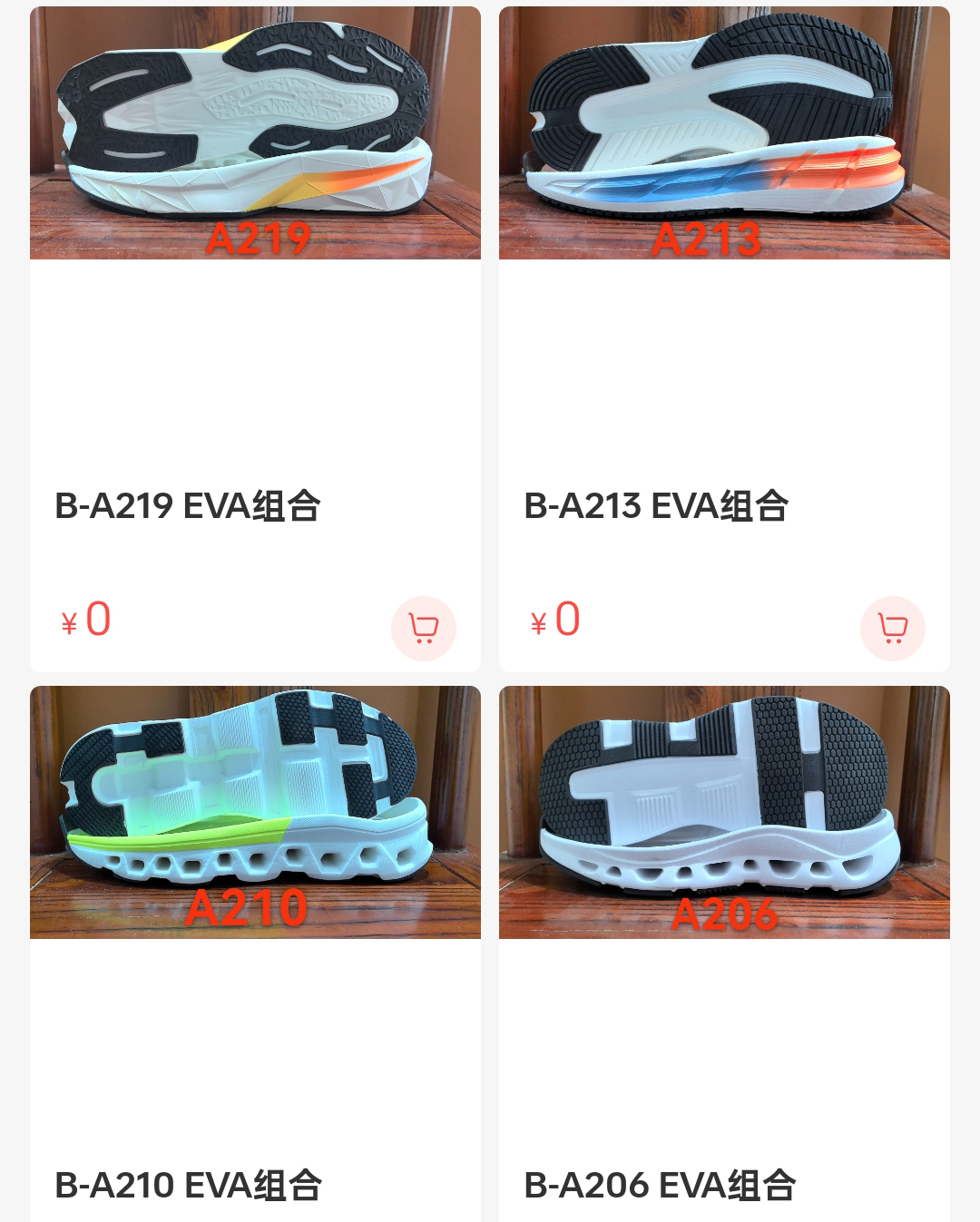
Task: Add B-A219 EVA组合 to the cart
Action: [x=423, y=628]
